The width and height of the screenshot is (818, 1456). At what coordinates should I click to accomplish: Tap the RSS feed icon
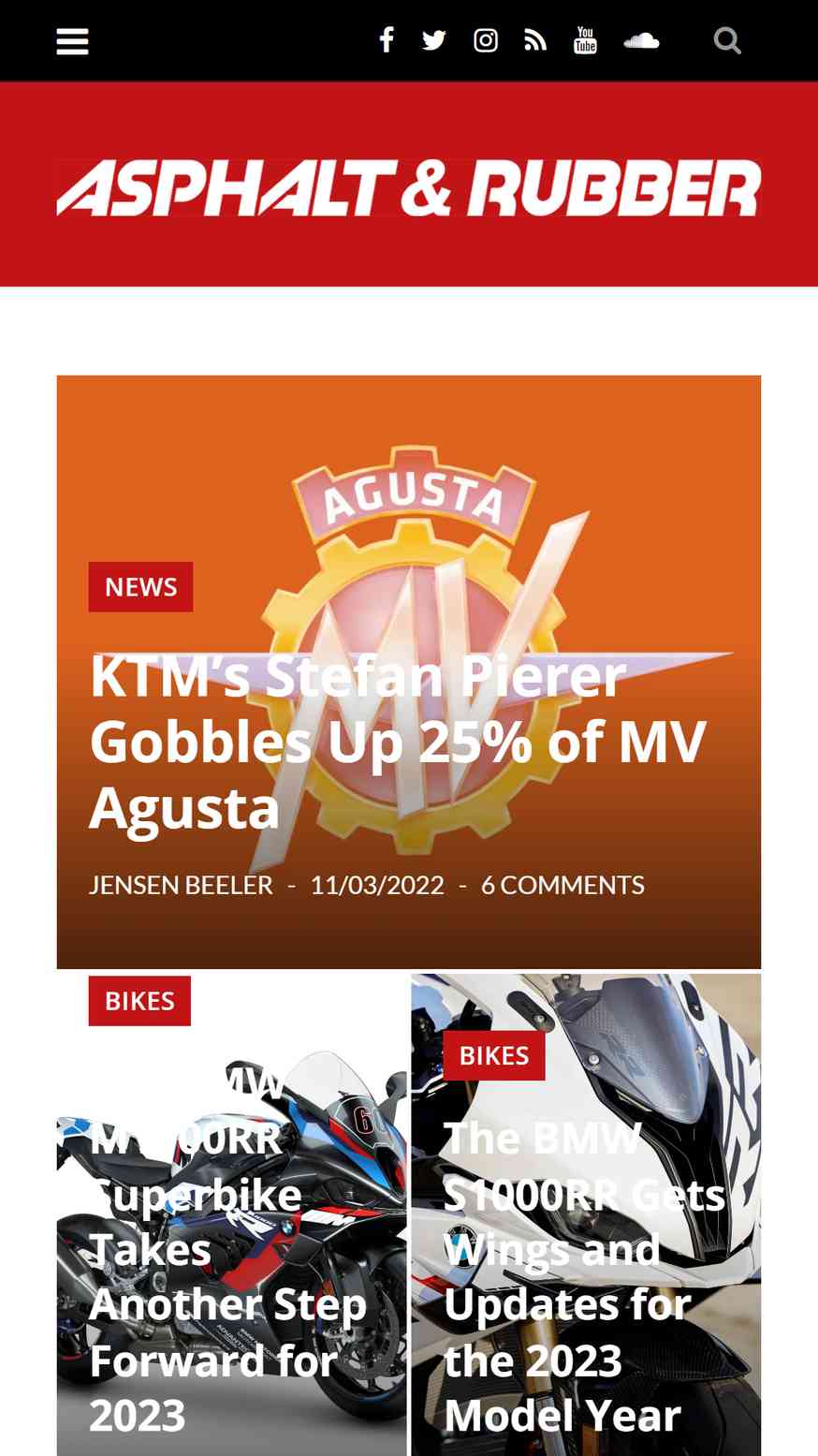[535, 40]
